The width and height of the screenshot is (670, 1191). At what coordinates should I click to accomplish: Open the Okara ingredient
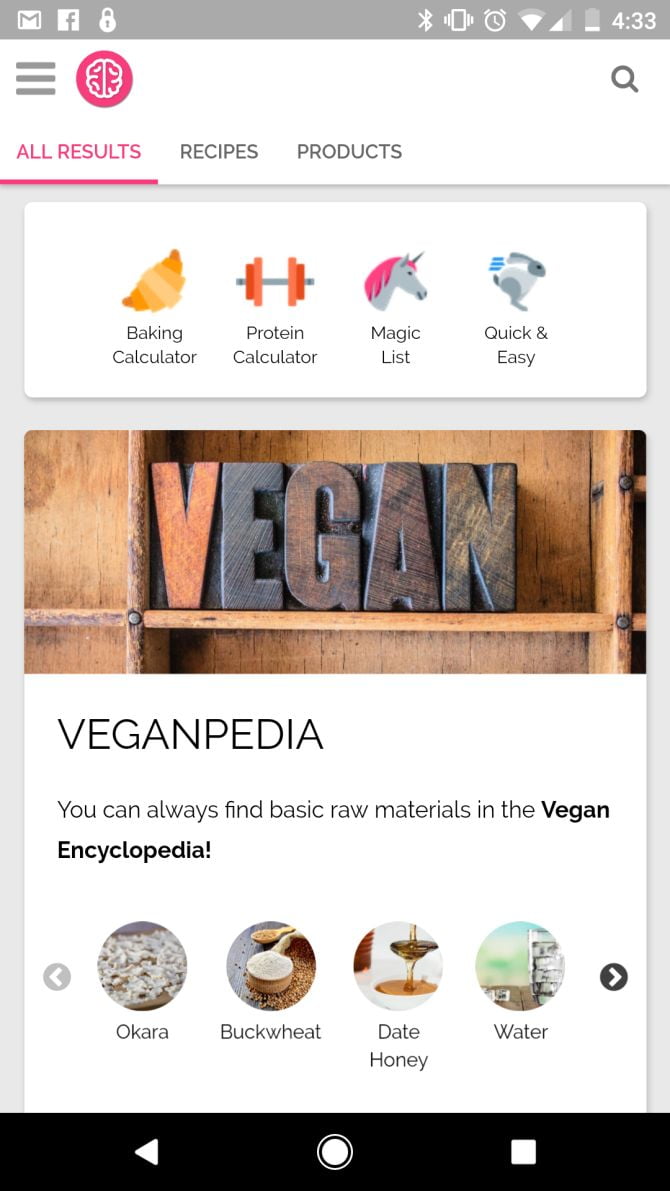(142, 981)
